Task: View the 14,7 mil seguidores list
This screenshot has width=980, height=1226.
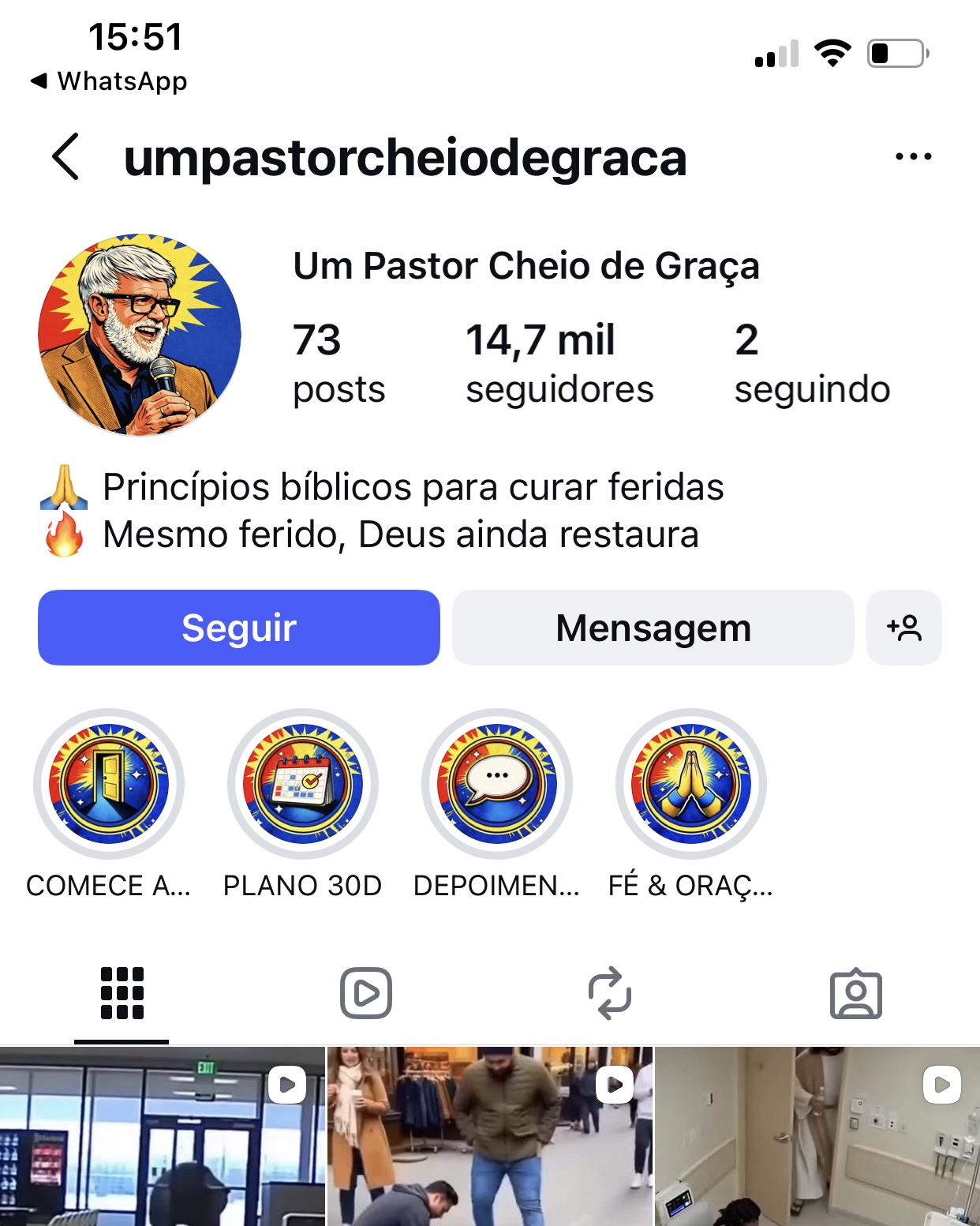Action: pos(560,362)
